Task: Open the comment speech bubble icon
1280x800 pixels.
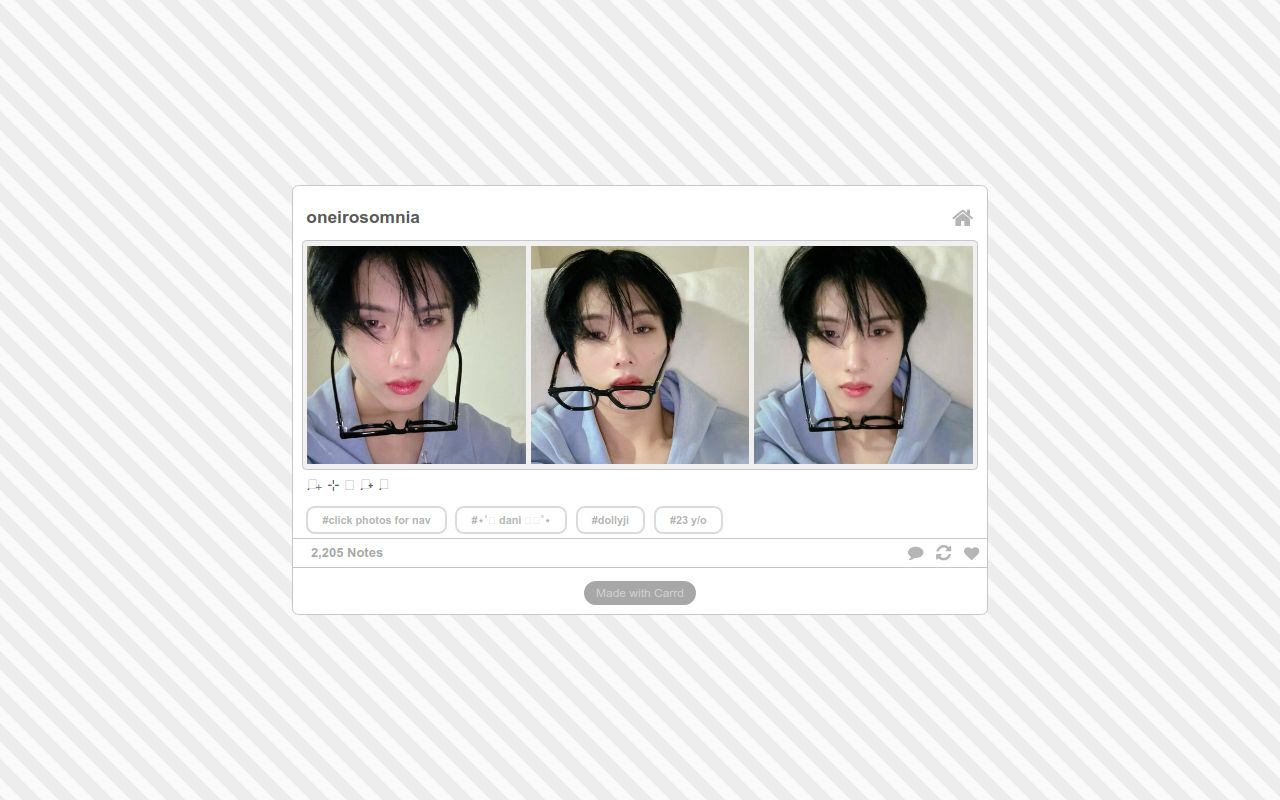Action: pos(915,553)
